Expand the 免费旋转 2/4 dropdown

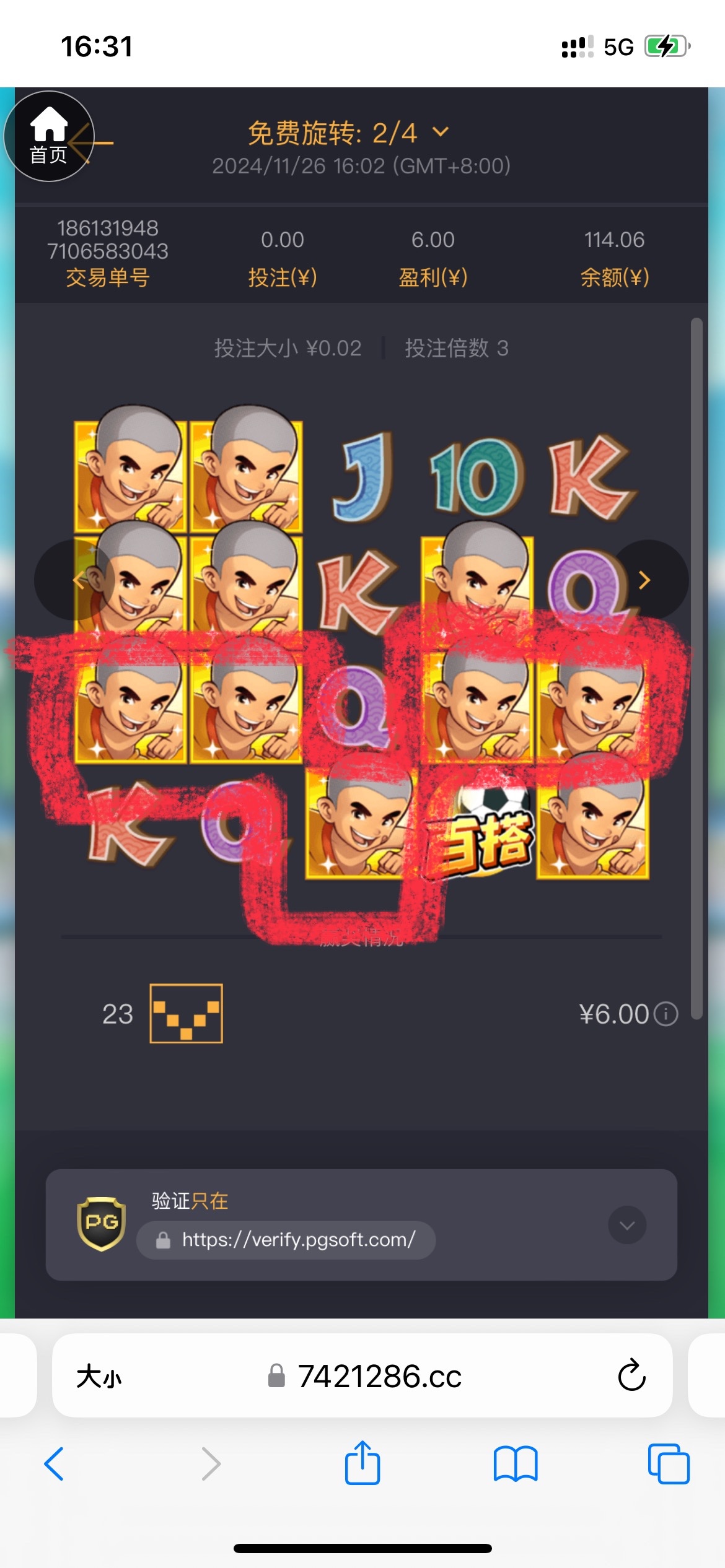coord(441,132)
